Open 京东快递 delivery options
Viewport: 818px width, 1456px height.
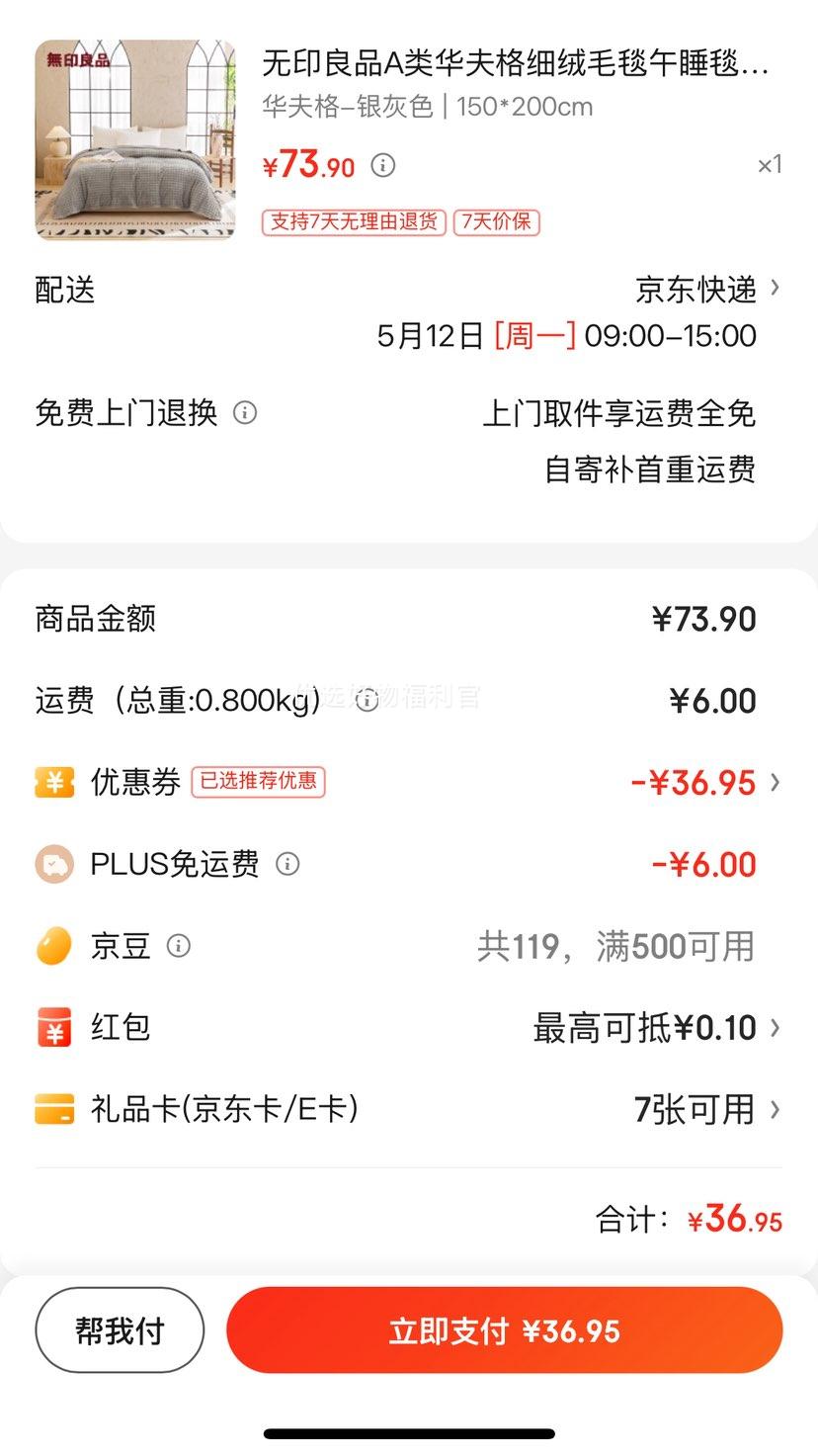707,289
